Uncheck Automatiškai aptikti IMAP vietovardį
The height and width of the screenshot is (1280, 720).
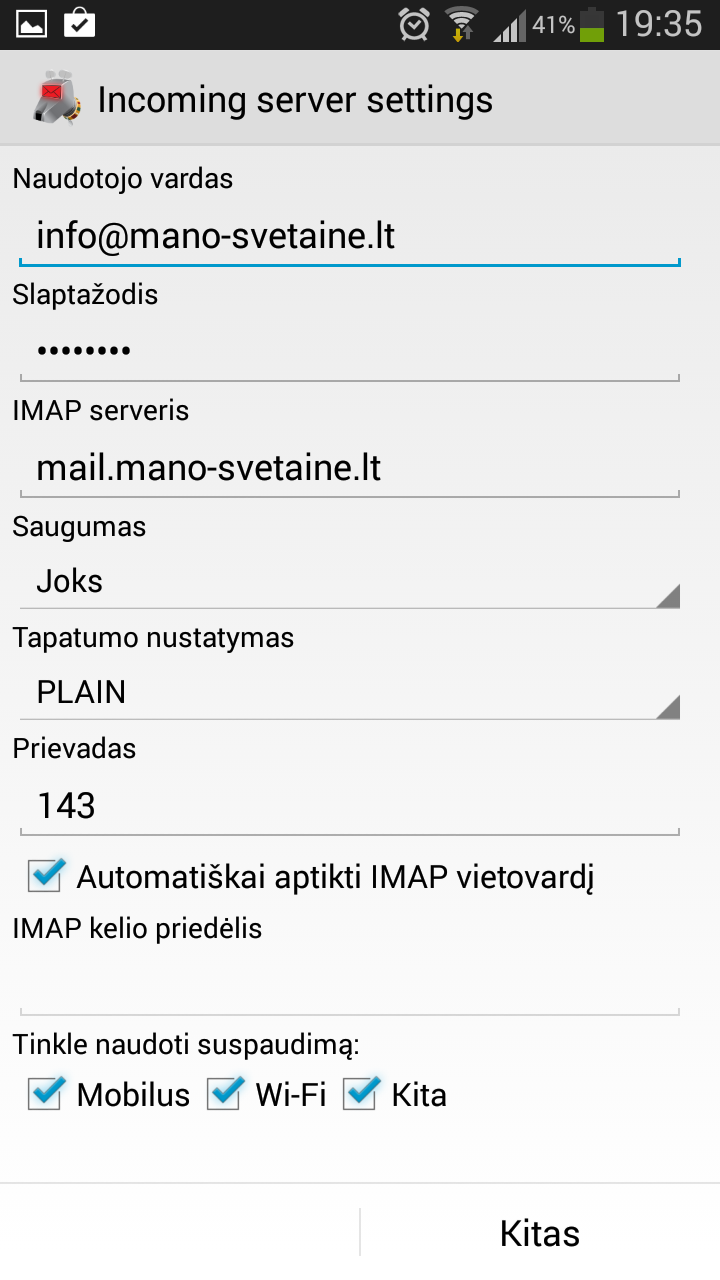pyautogui.click(x=46, y=877)
